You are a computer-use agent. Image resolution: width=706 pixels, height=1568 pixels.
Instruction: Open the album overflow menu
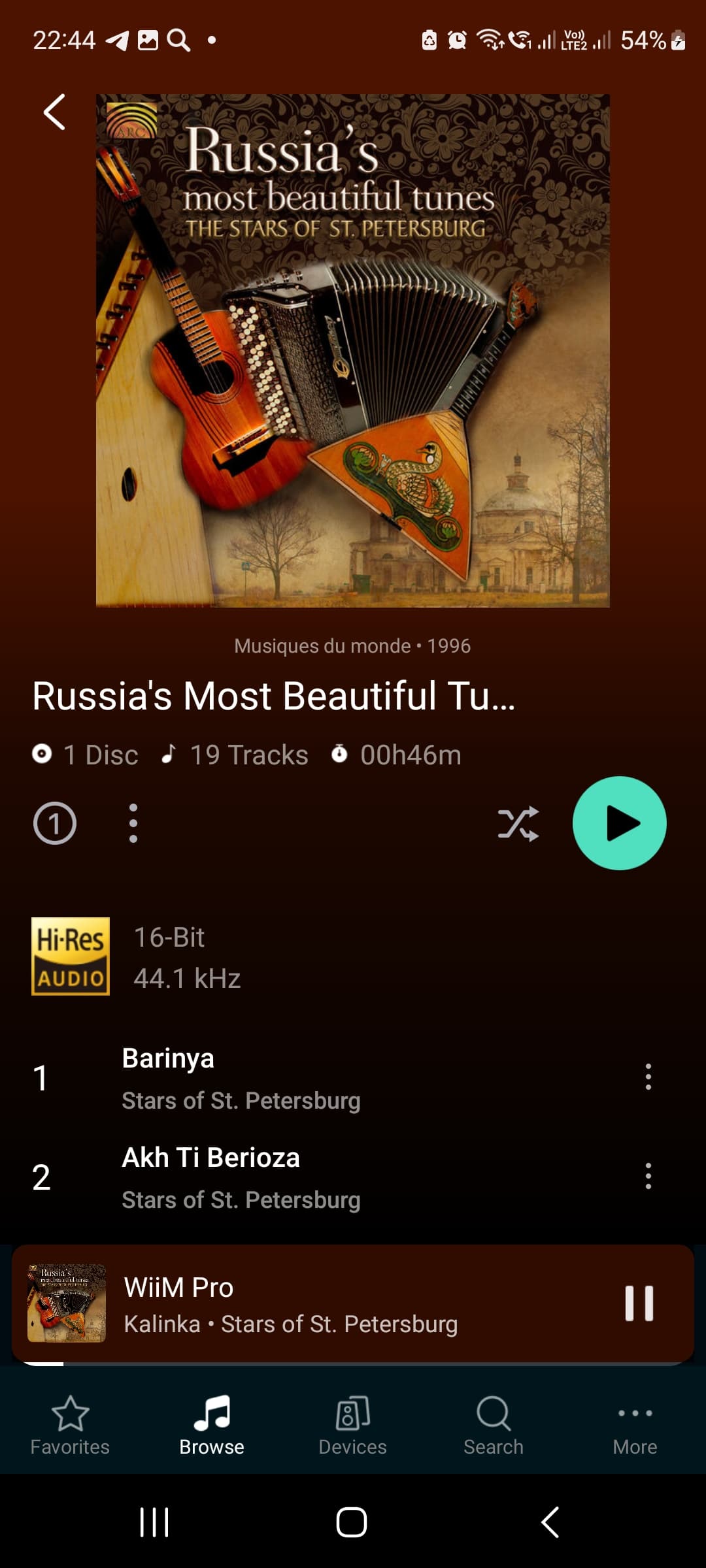(x=133, y=823)
